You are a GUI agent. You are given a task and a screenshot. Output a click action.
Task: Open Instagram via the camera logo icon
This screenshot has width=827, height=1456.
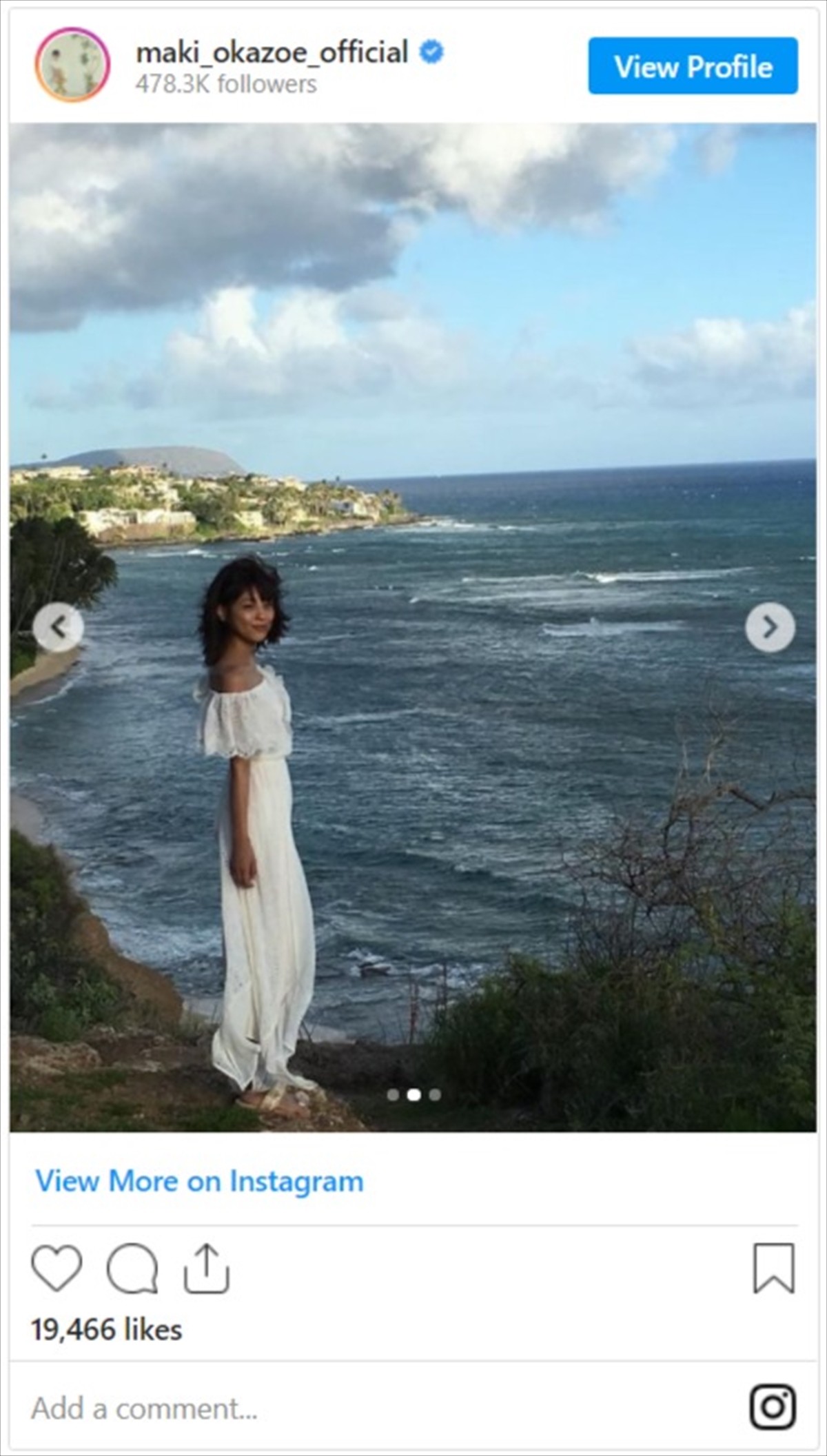[x=773, y=1407]
